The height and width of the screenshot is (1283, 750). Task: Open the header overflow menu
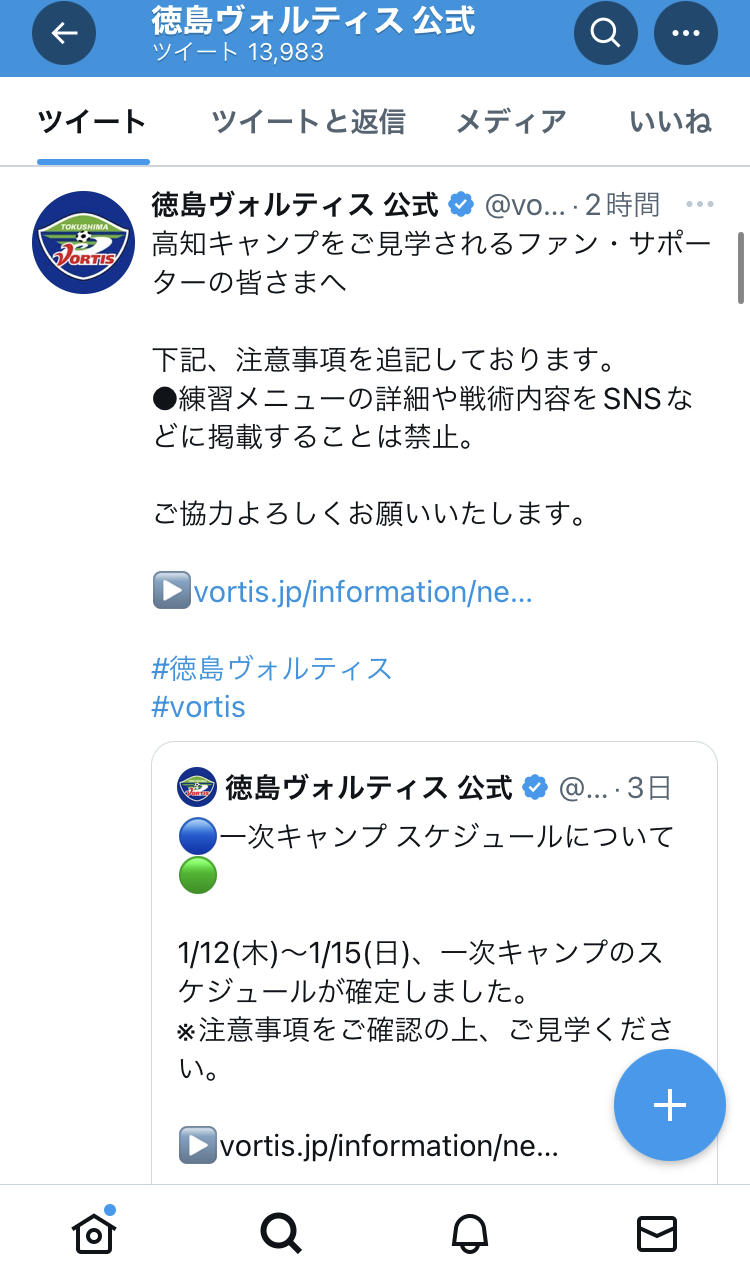pos(686,33)
